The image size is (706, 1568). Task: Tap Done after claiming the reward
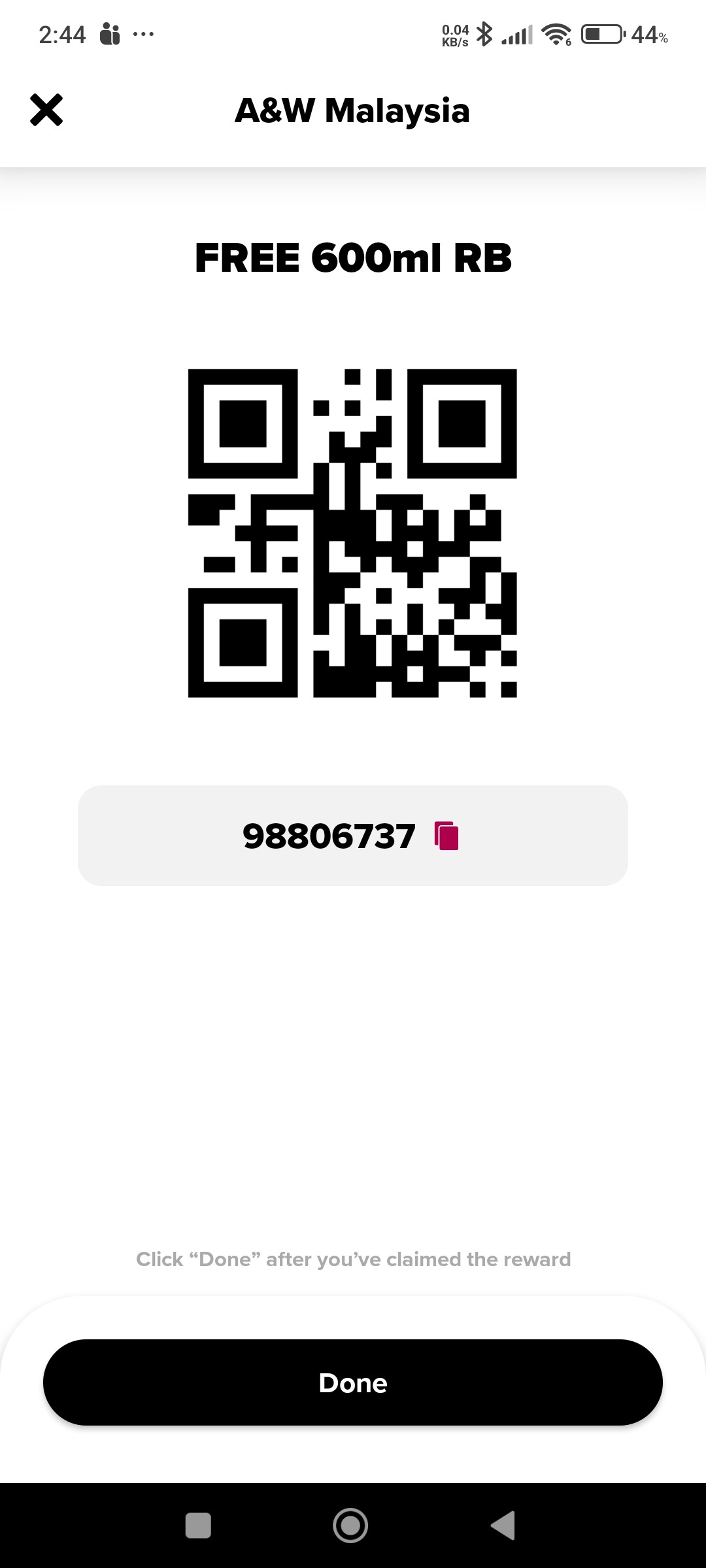353,1382
